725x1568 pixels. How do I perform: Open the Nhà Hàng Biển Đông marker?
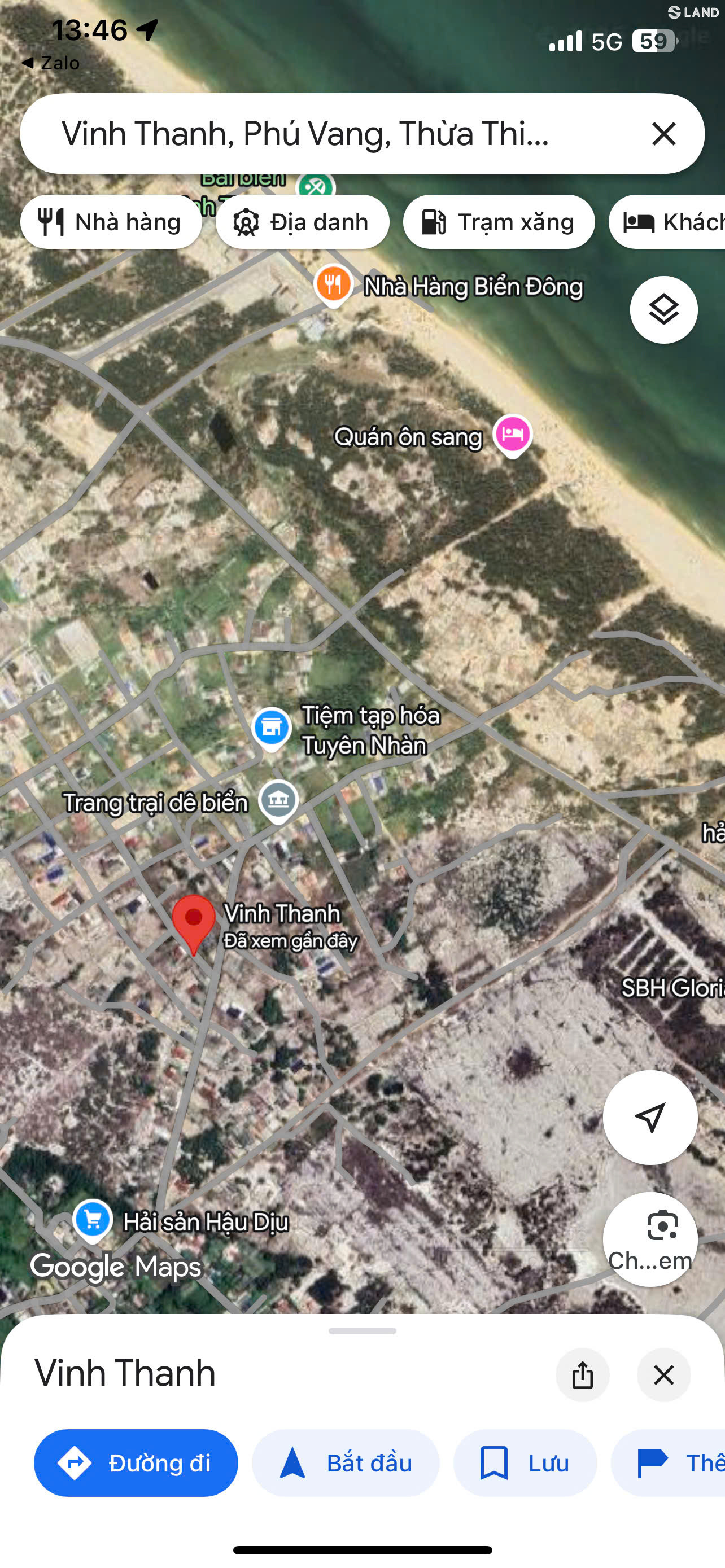tap(333, 285)
